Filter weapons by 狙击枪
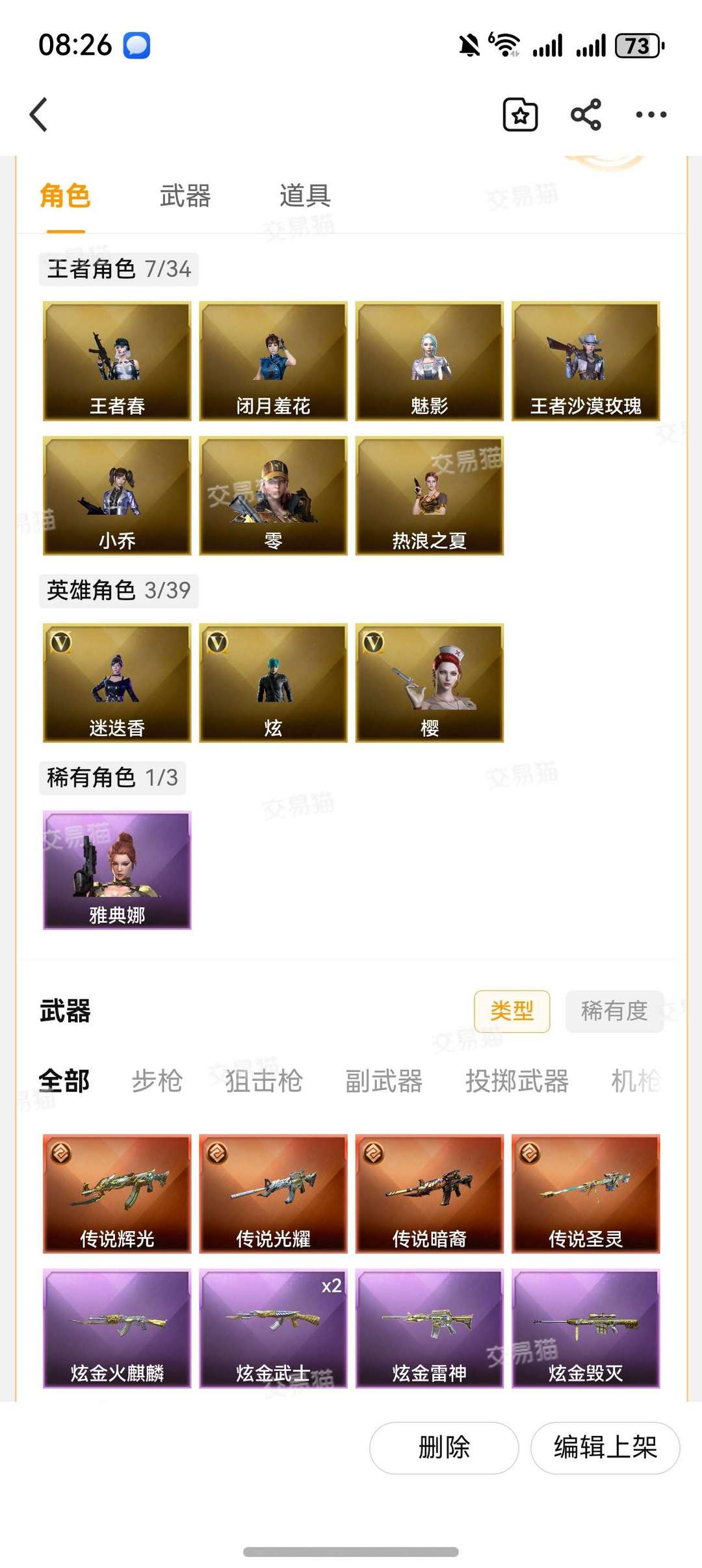702x1568 pixels. 264,1081
